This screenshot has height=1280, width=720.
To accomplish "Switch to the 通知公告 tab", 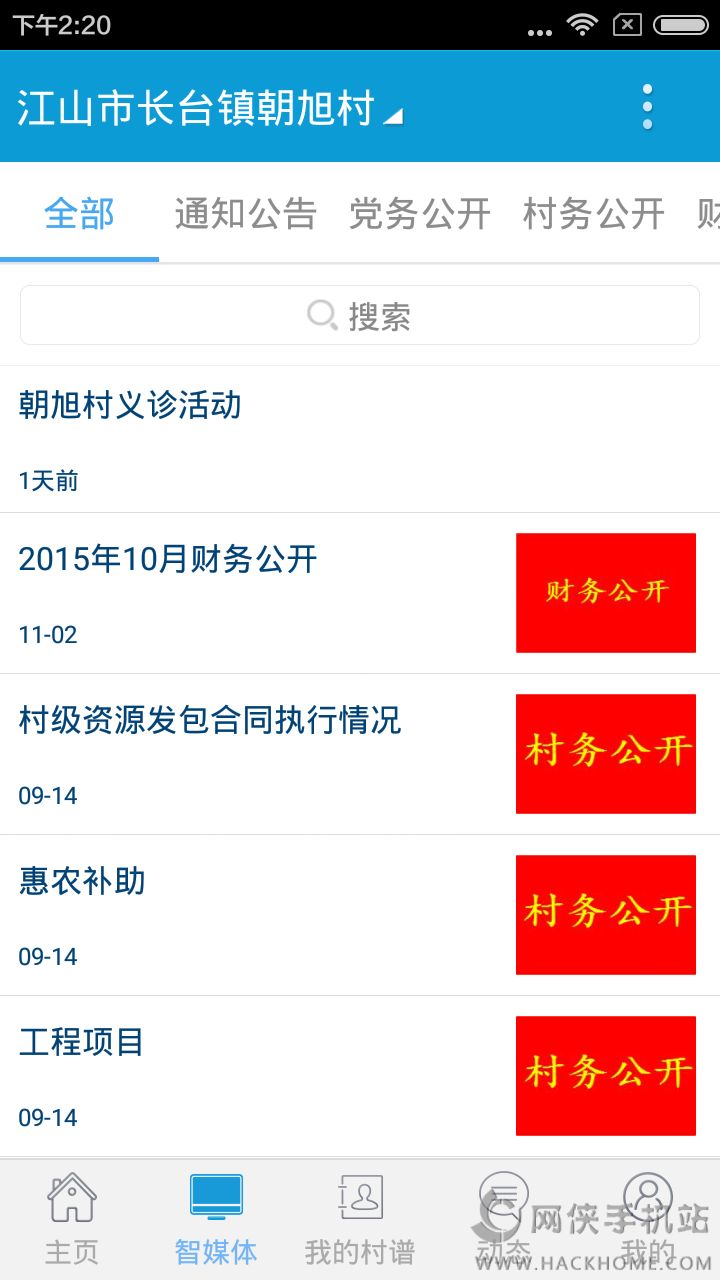I will (245, 214).
